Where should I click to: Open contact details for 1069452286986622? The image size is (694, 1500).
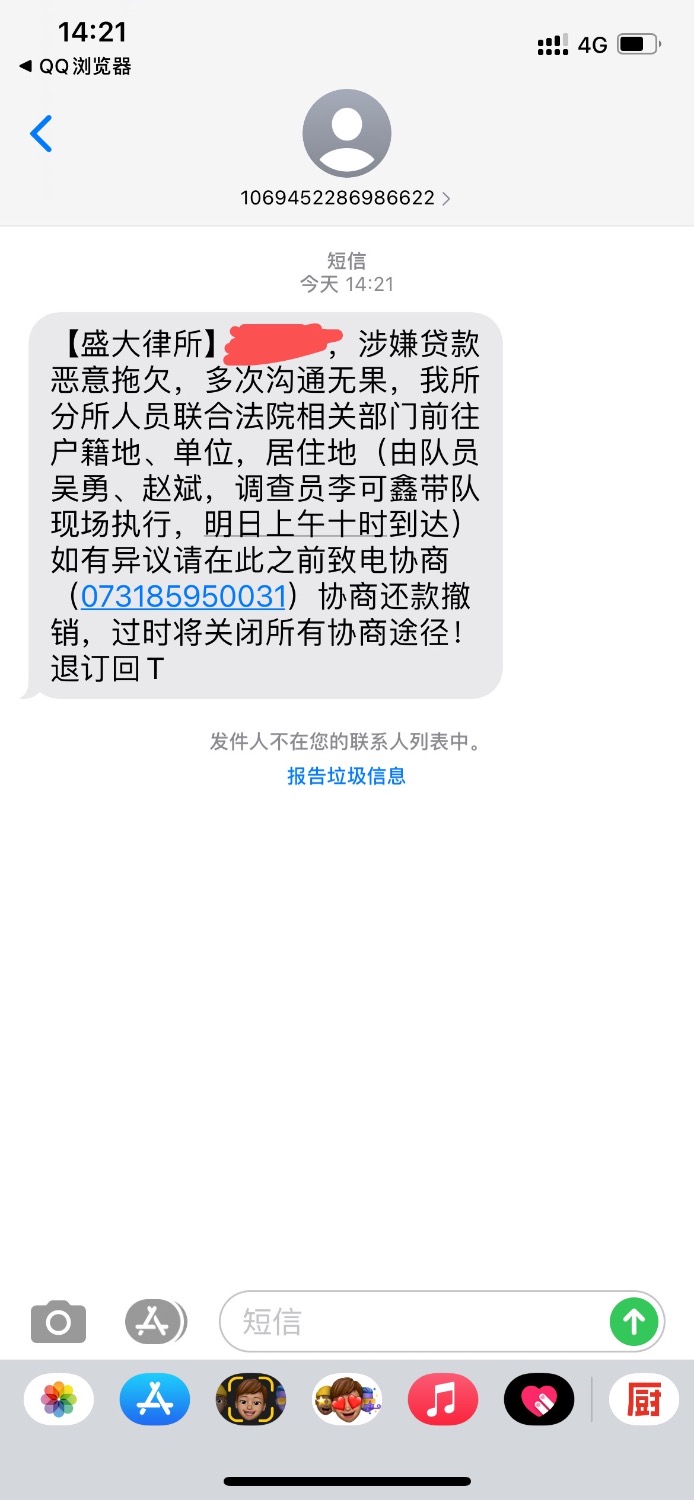(x=346, y=198)
